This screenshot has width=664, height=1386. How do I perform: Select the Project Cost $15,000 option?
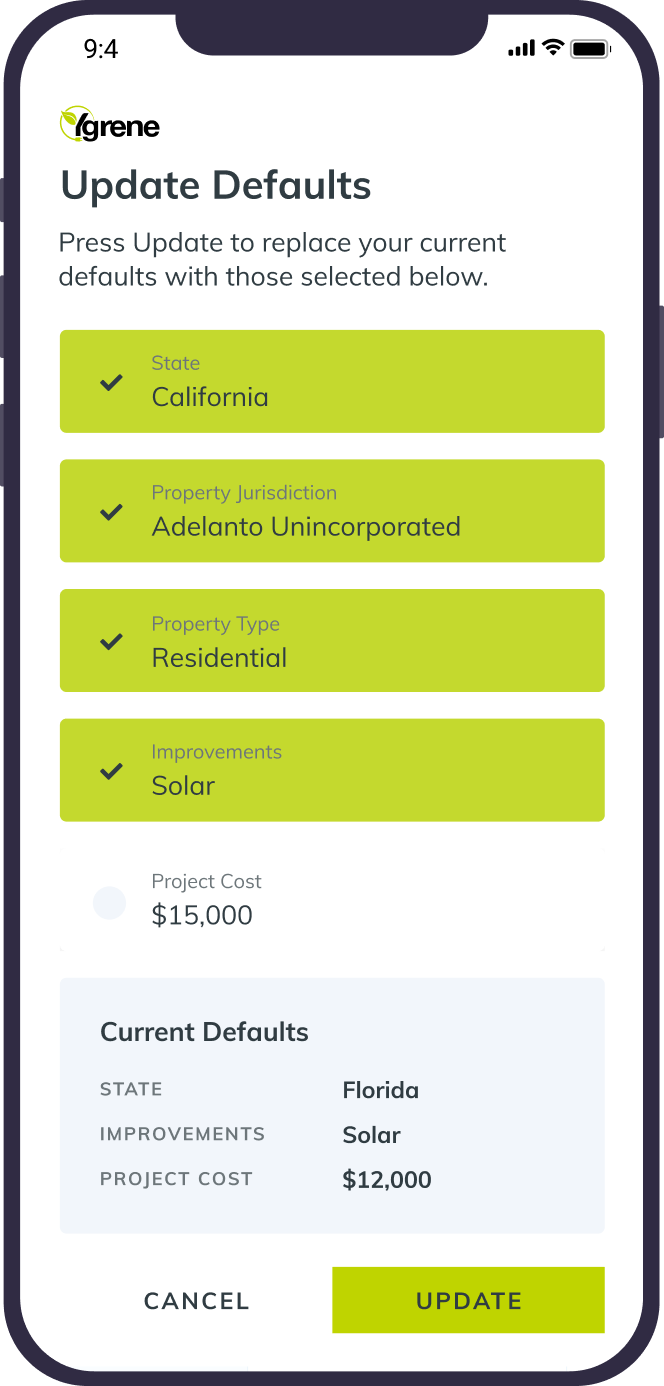tap(110, 901)
